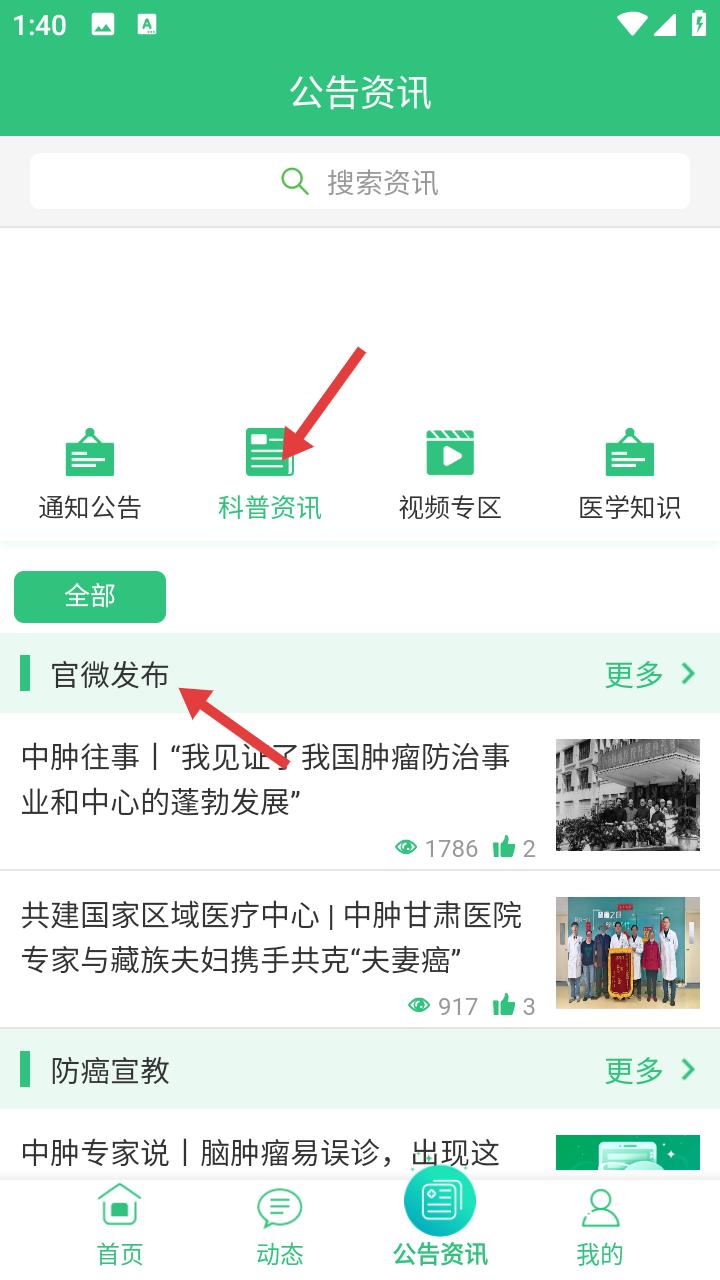Open the 中肿往事 article

click(360, 792)
